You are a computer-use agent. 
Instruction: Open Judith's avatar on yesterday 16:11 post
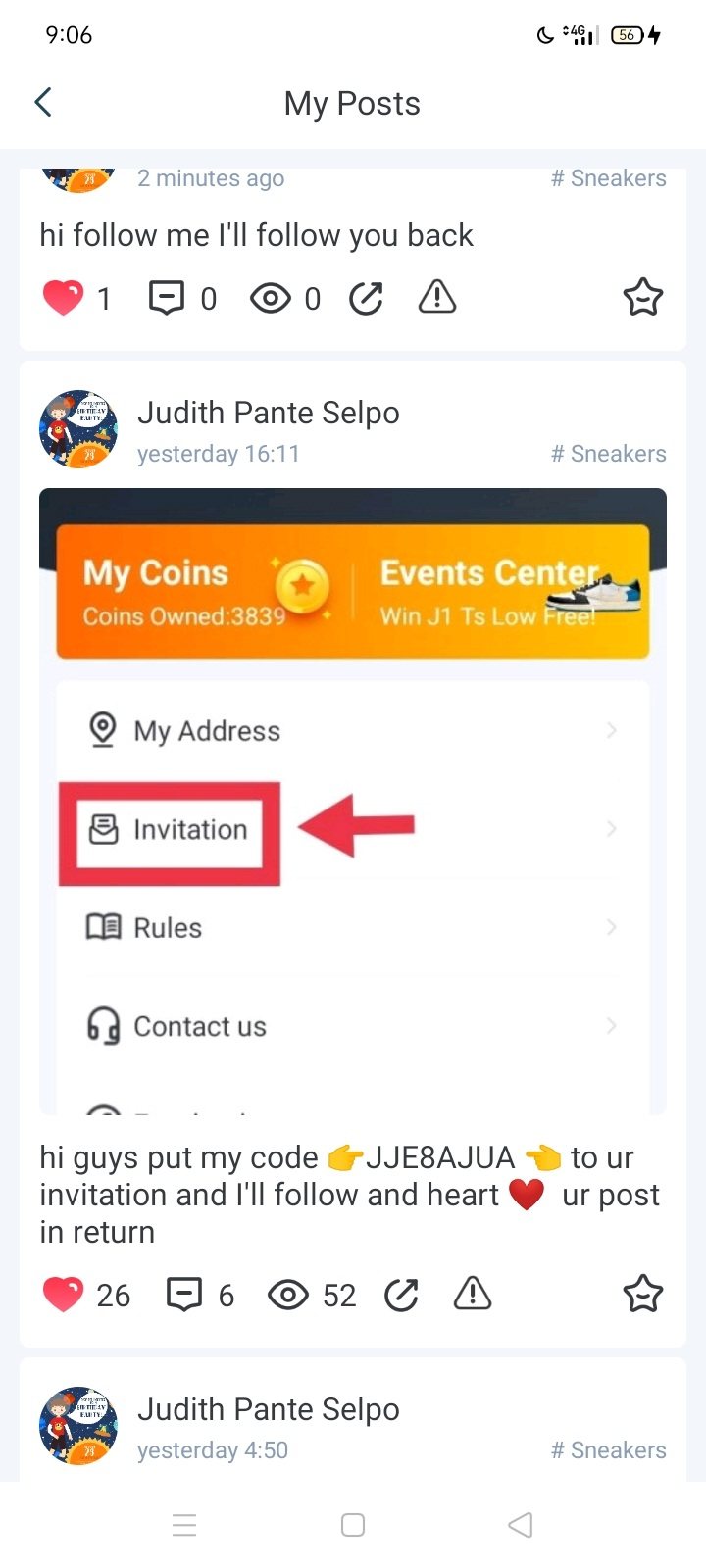pos(78,430)
